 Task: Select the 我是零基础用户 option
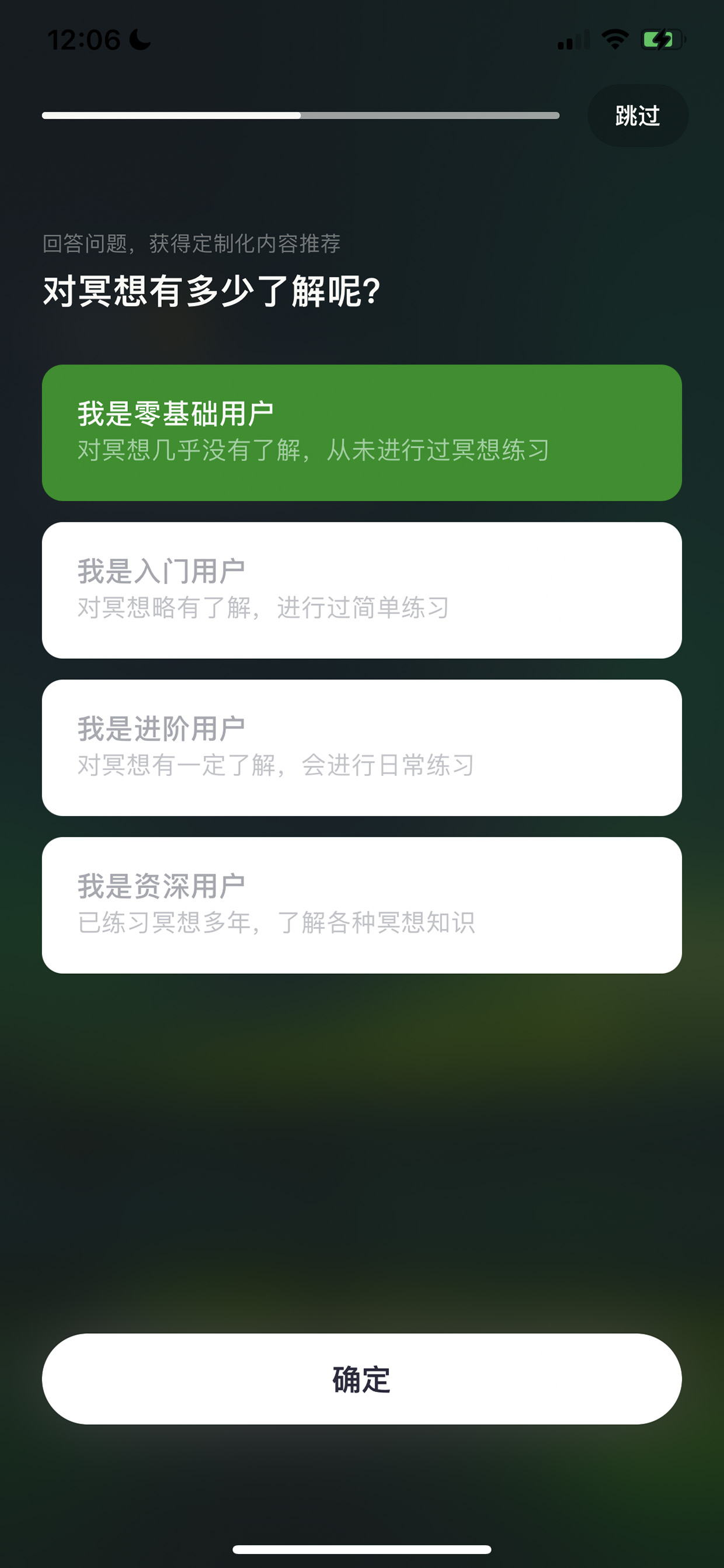tap(362, 433)
